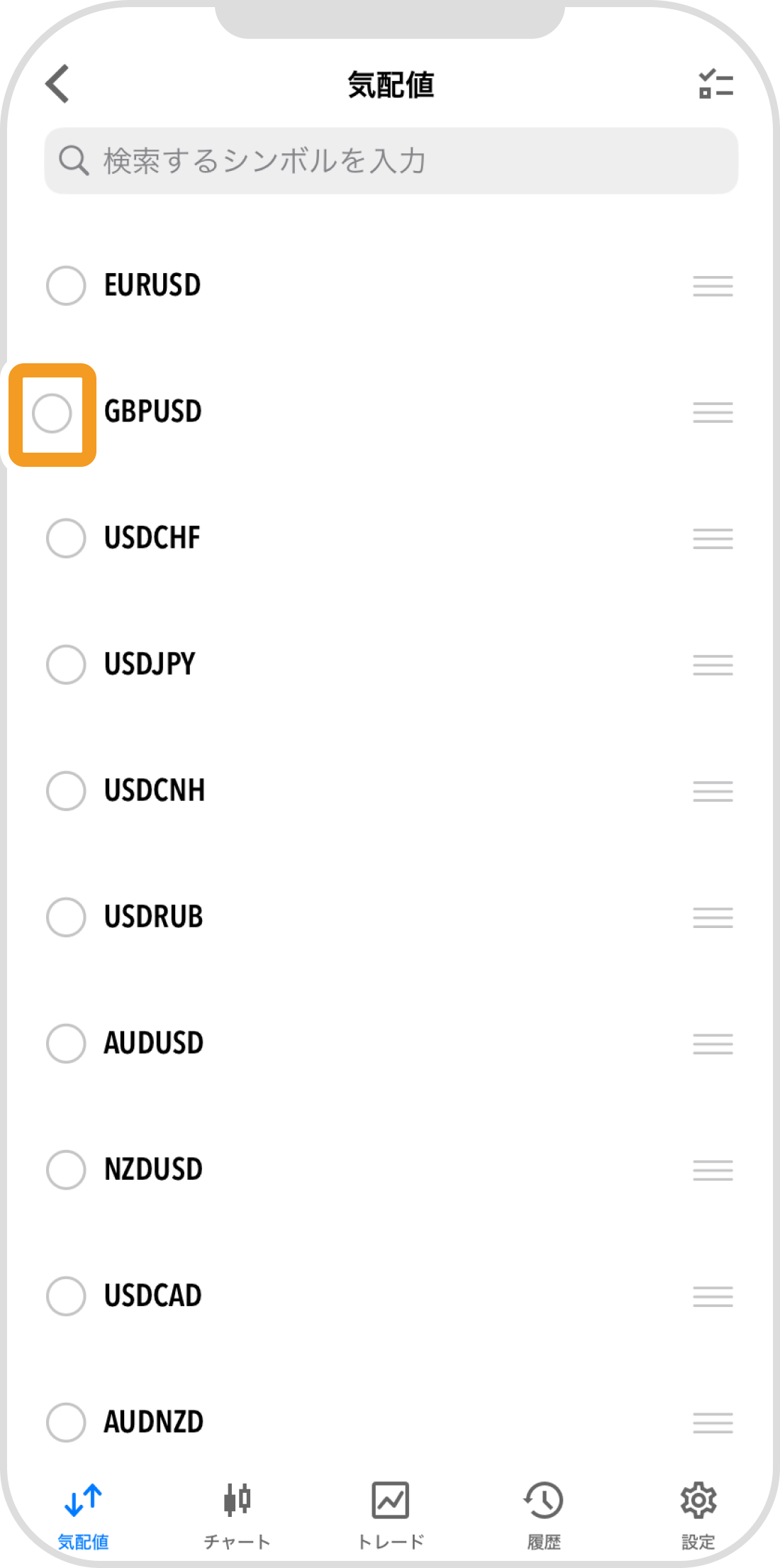
Task: Check the AUDUSD selection circle
Action: click(66, 1043)
